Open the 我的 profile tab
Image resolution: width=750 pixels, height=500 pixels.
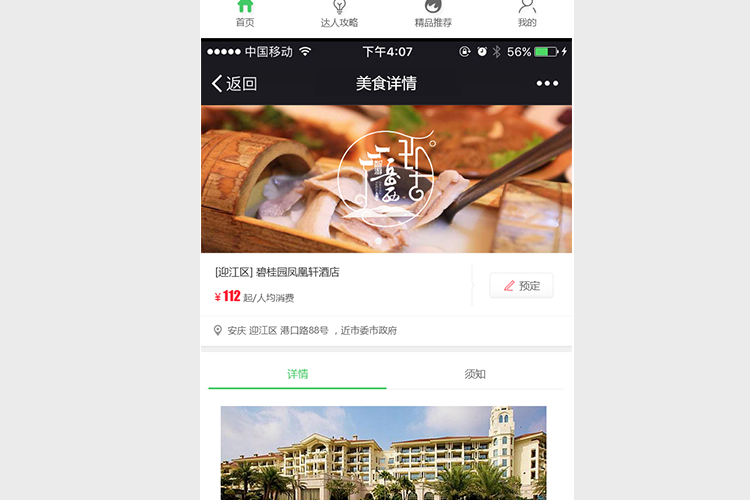click(x=527, y=14)
